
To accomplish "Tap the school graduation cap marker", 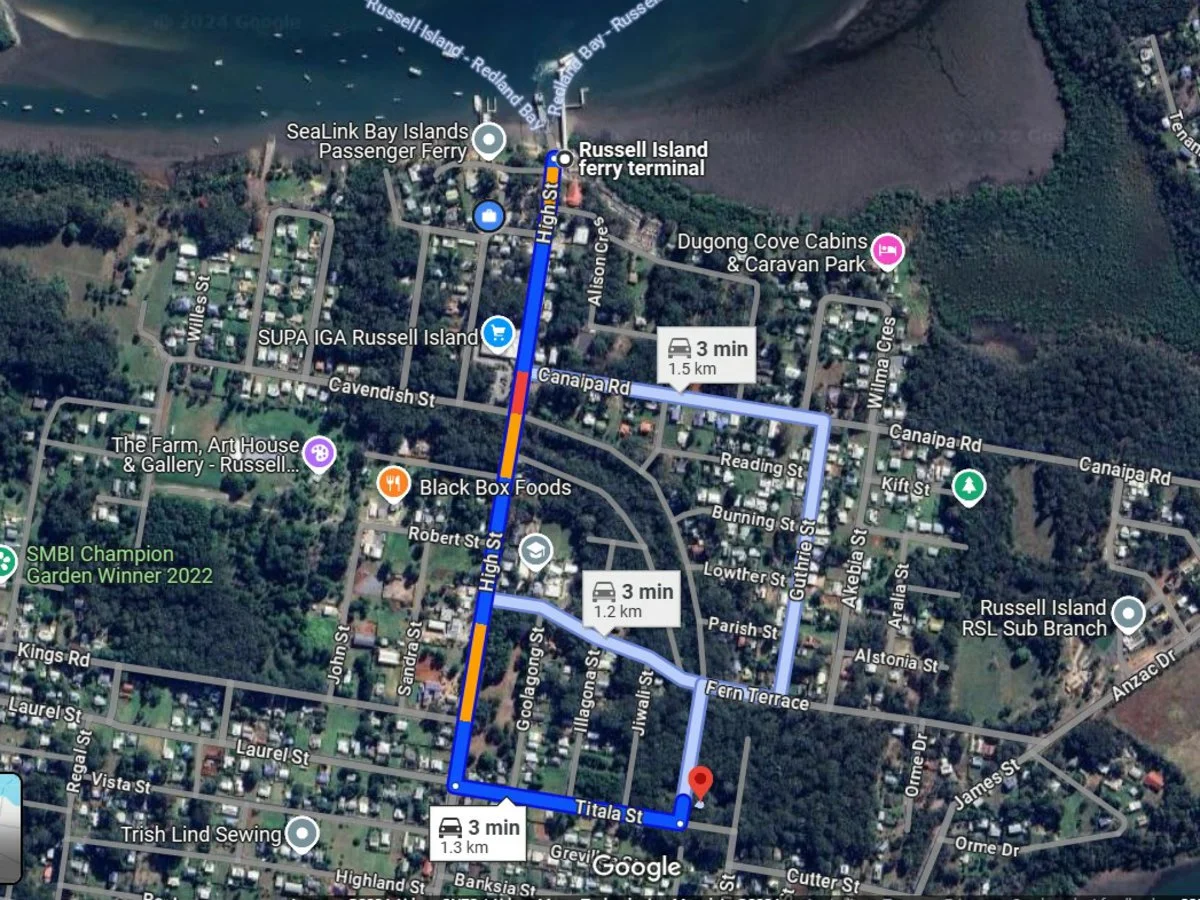I will (x=537, y=549).
